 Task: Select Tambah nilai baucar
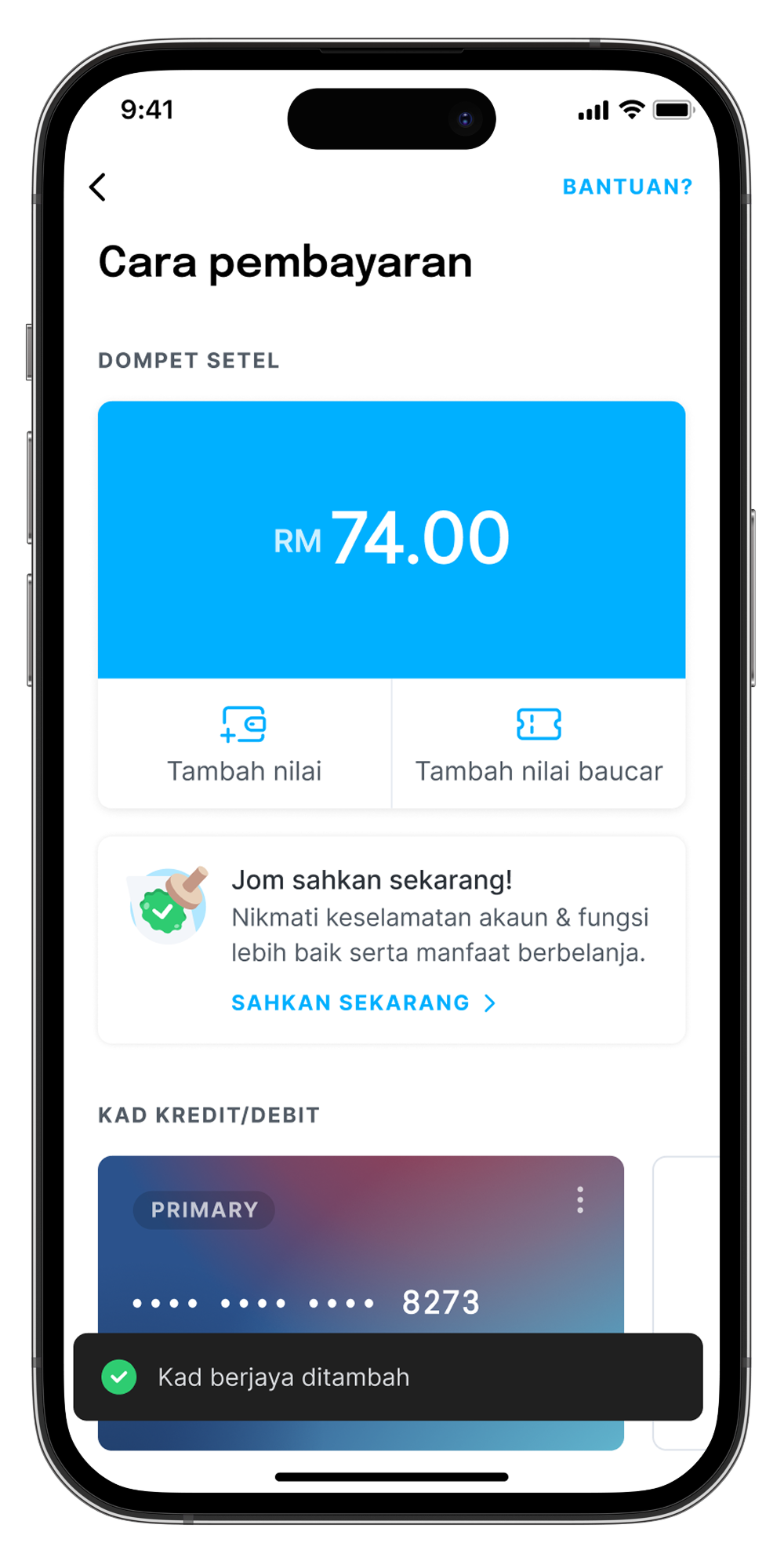[x=539, y=744]
